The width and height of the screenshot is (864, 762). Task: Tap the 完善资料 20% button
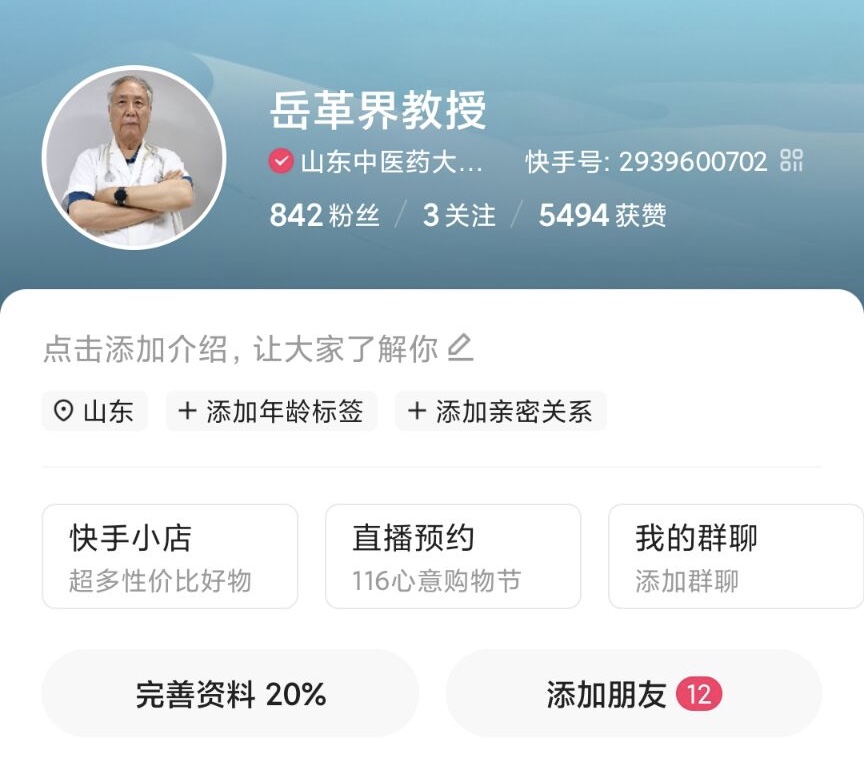pos(230,694)
